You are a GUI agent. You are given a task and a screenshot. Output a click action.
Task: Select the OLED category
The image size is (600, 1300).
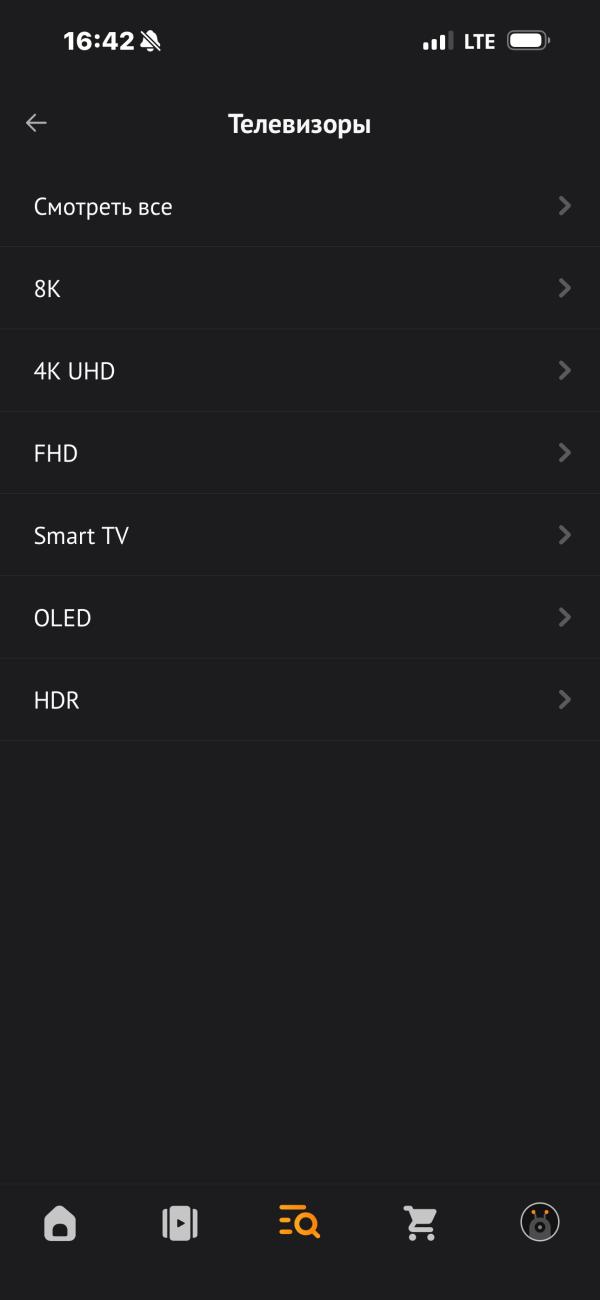click(300, 617)
